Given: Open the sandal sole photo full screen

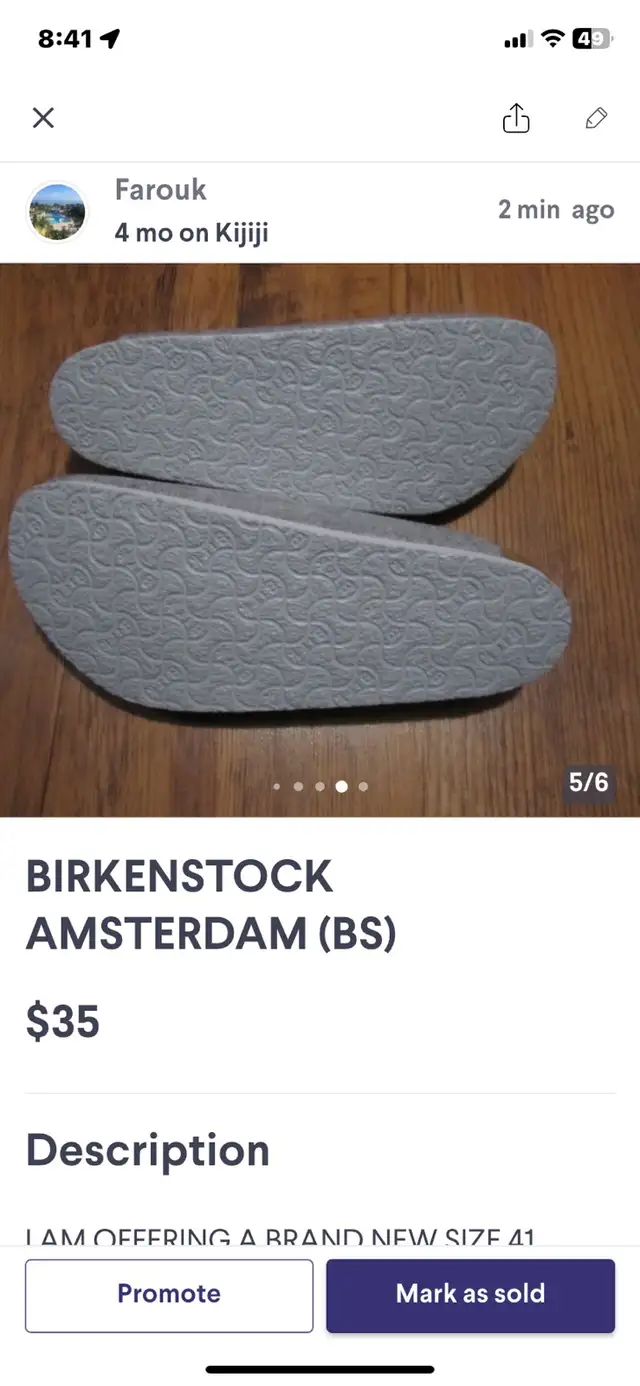Looking at the screenshot, I should [x=320, y=540].
